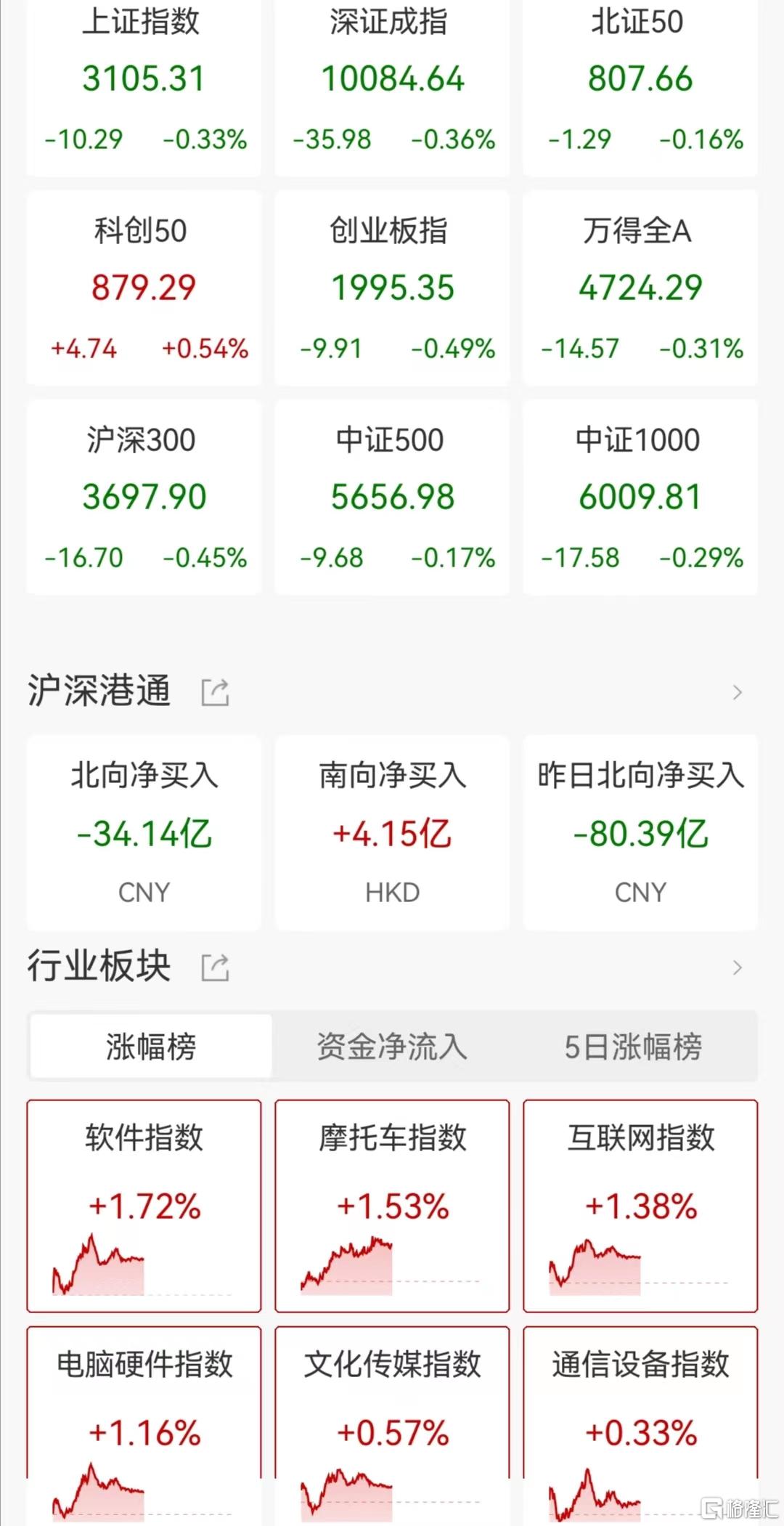
Task: Open the 摩托车指数 sector card
Action: pyautogui.click(x=392, y=1206)
